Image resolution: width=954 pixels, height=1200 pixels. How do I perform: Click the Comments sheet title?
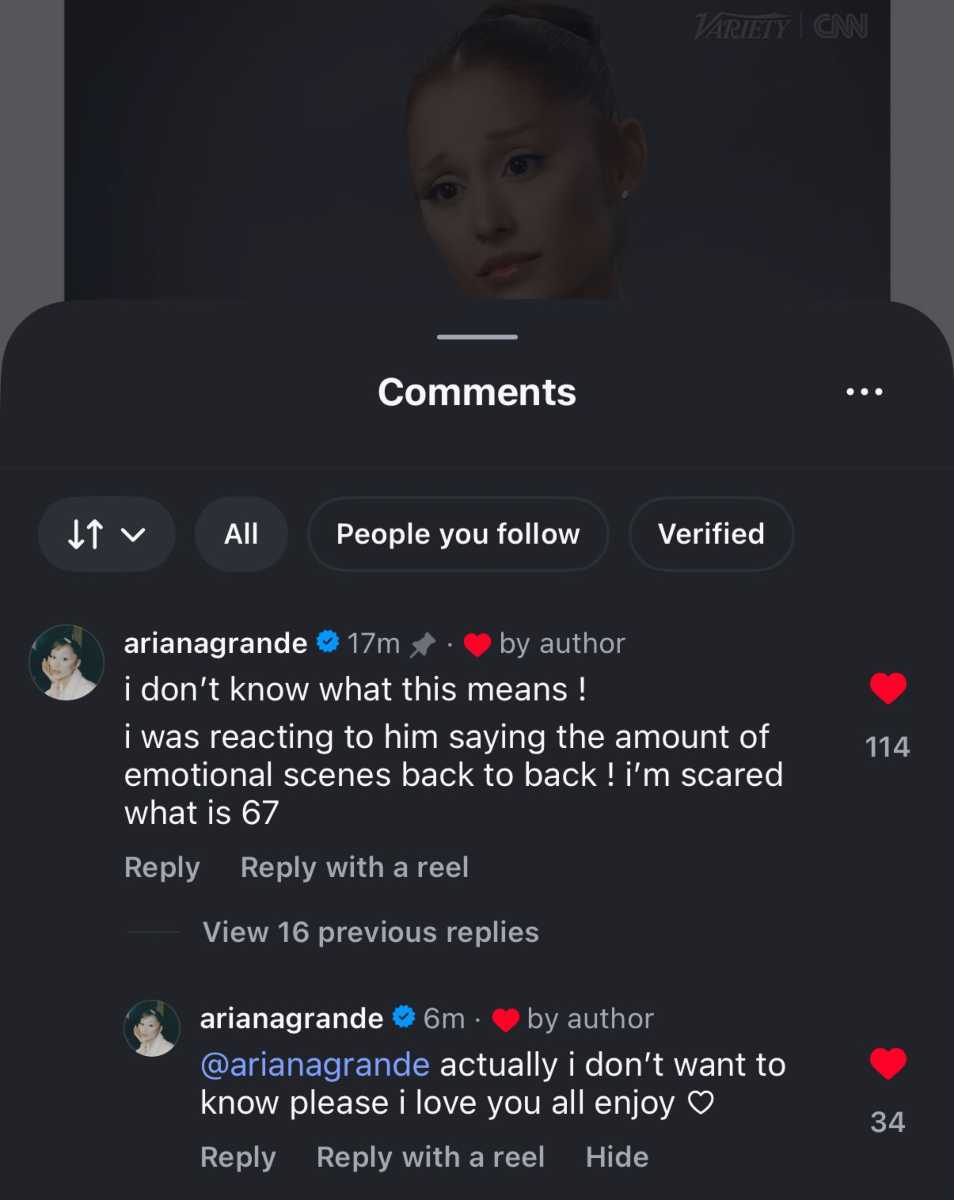(476, 392)
